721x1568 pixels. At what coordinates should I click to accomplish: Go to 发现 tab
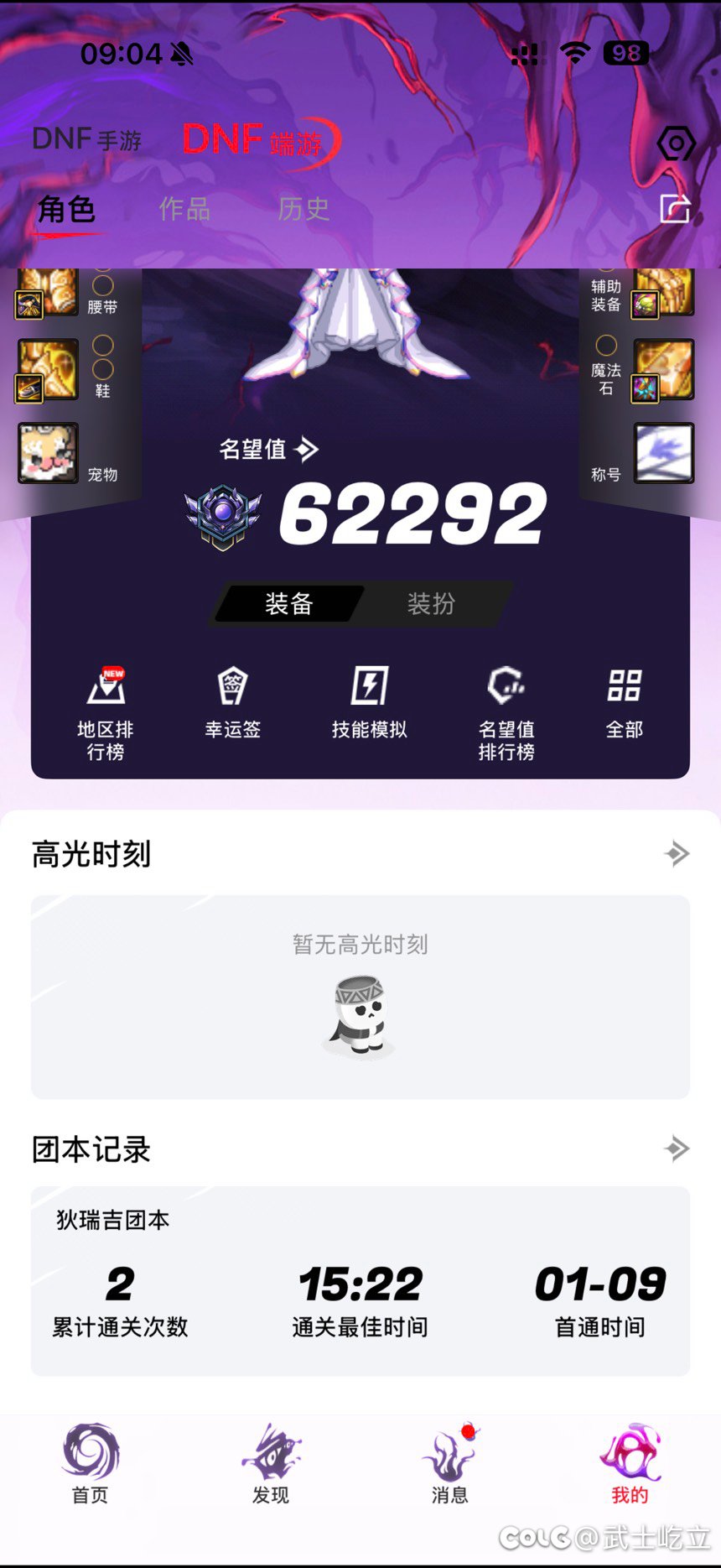pyautogui.click(x=271, y=1464)
